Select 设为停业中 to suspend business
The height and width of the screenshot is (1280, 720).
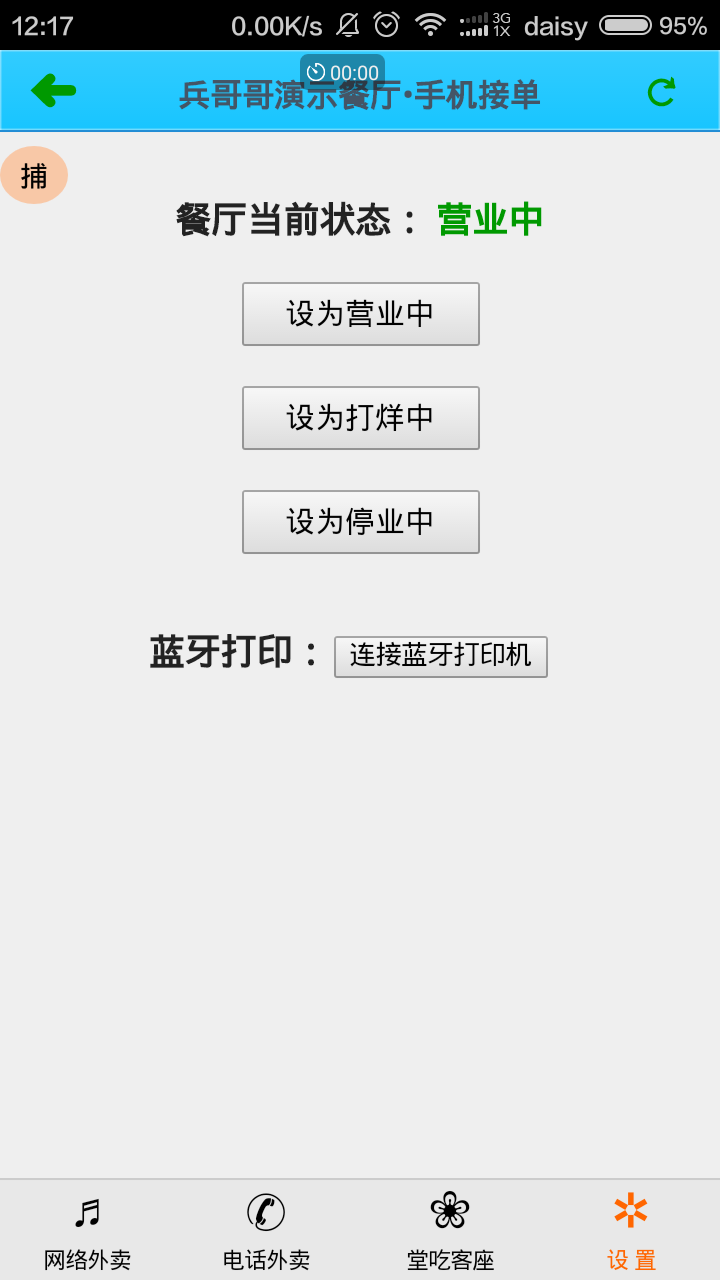[x=360, y=521]
